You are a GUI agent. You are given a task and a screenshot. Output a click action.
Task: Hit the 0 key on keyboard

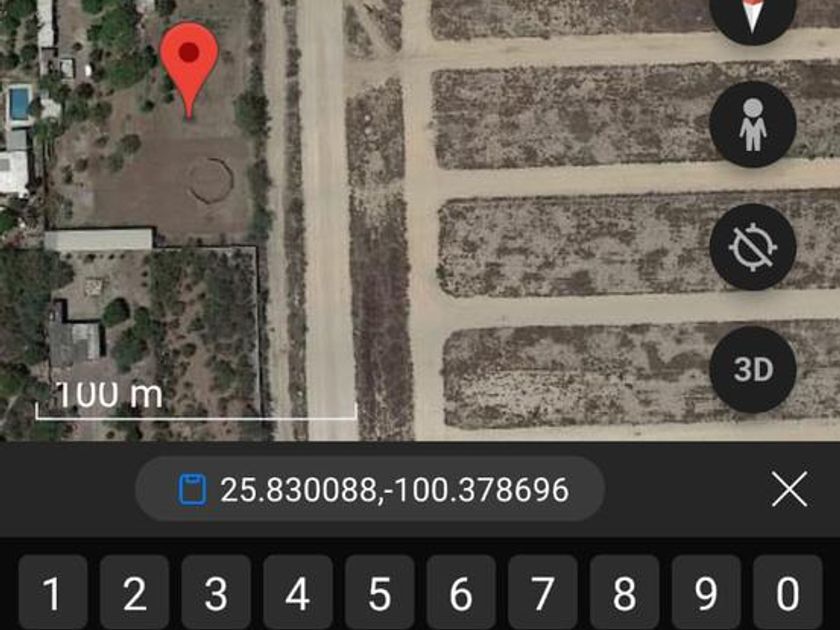[787, 595]
